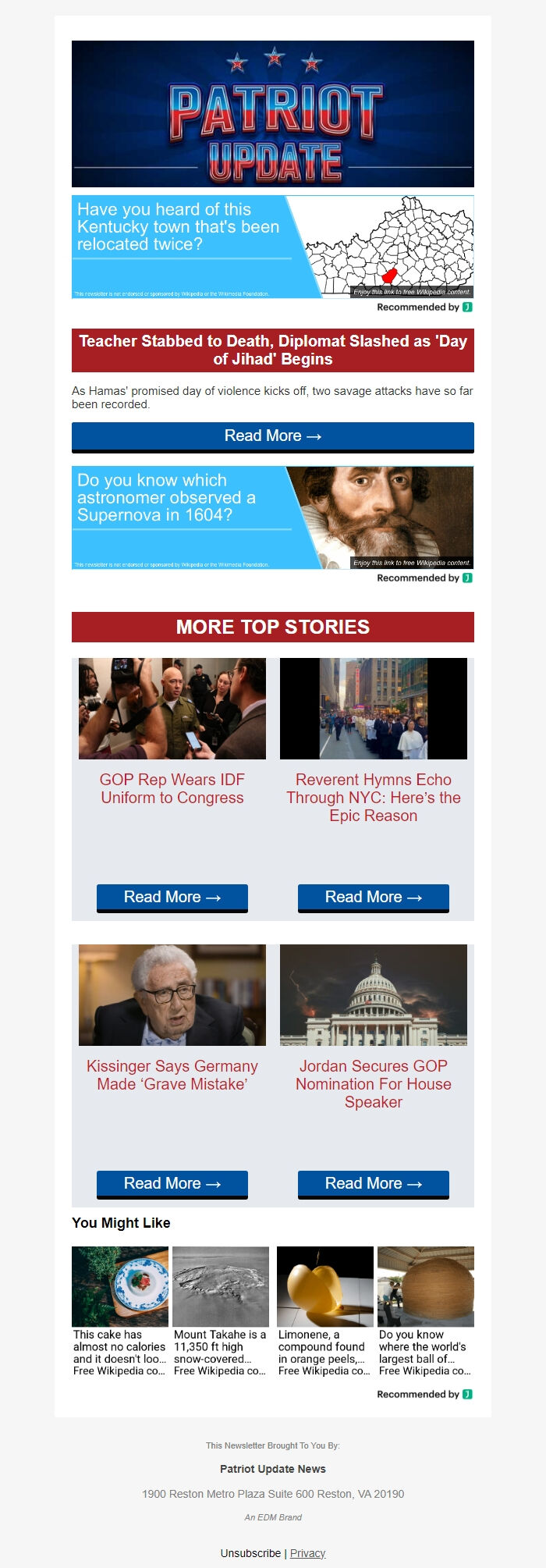Viewport: 546px width, 1568px height.
Task: Open the Mount Takahe recommendation
Action: [x=221, y=1311]
